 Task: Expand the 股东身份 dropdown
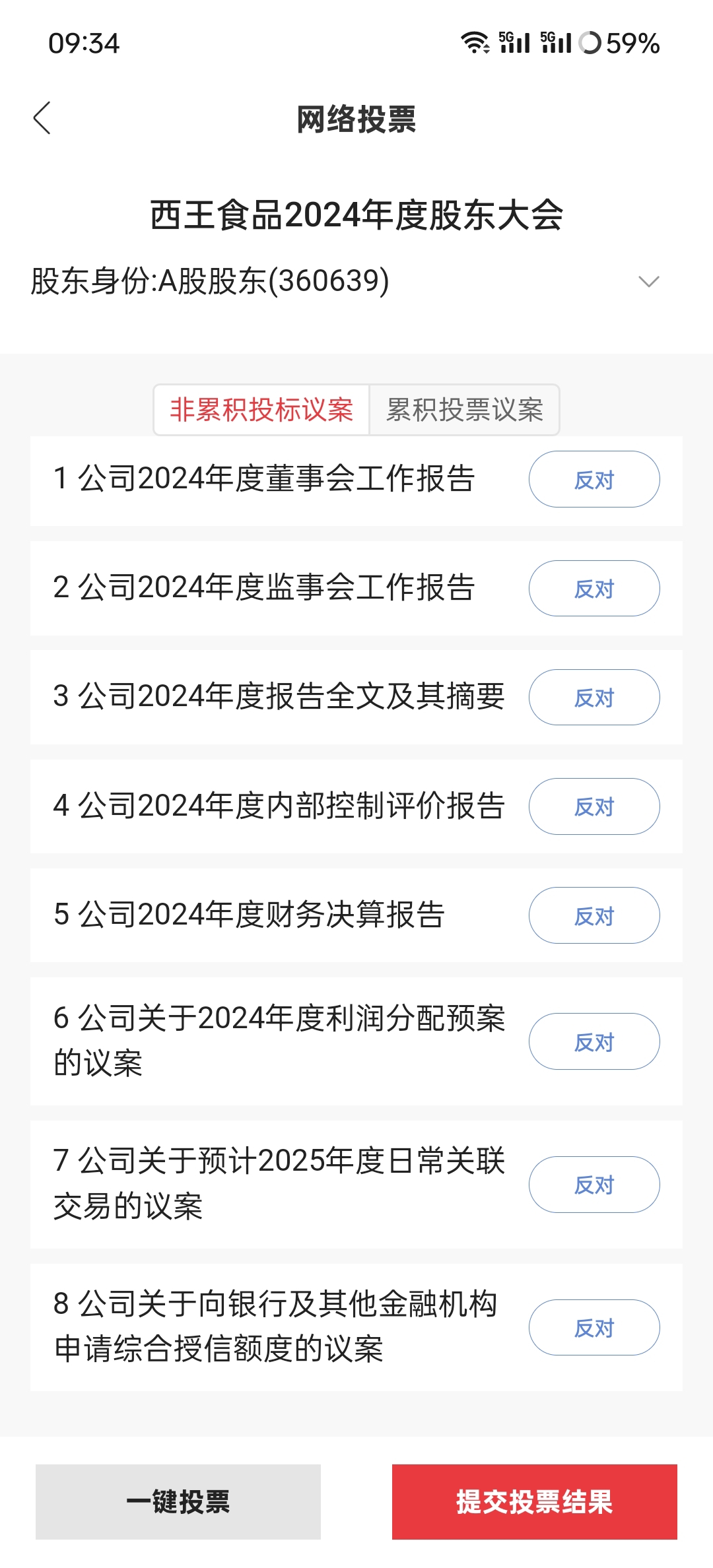pos(650,282)
